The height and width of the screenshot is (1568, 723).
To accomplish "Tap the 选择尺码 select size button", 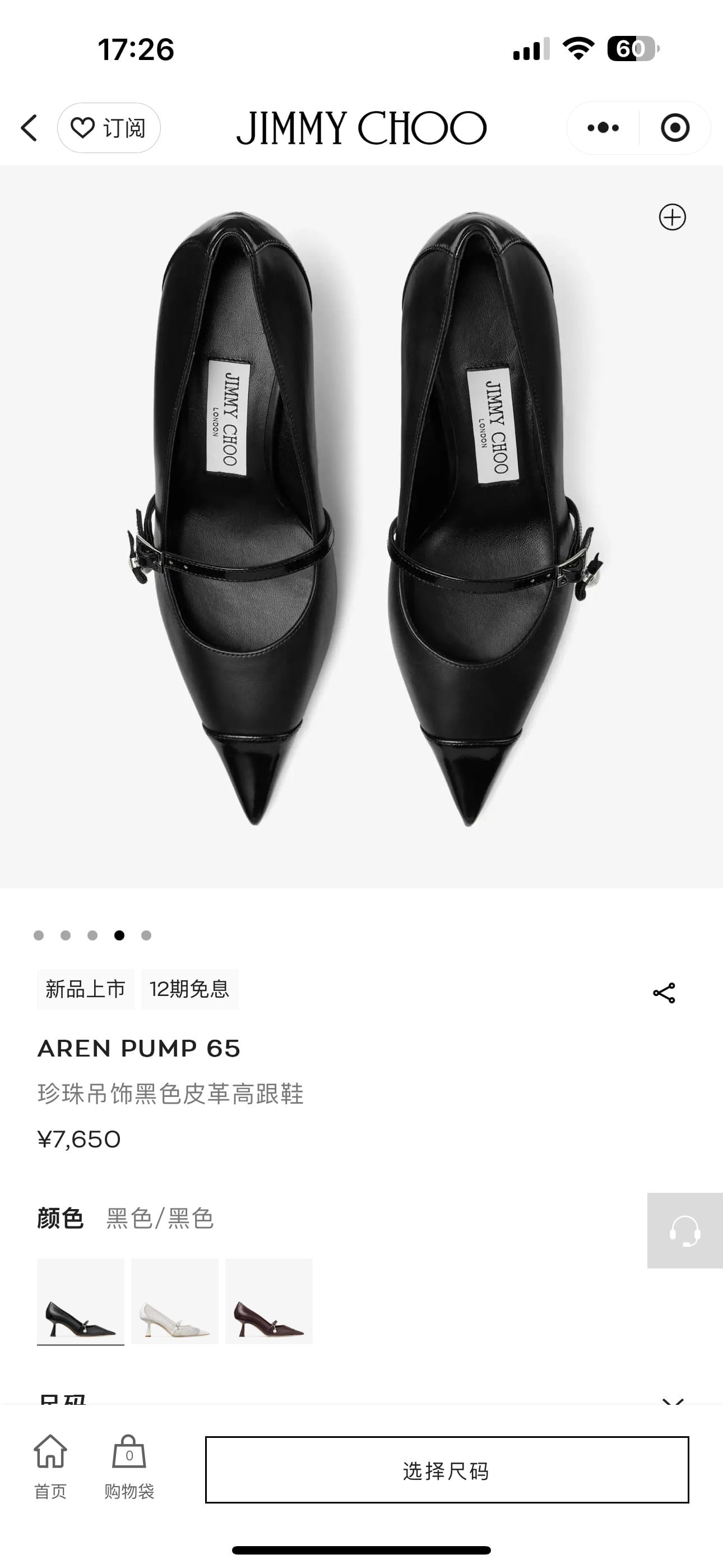I will click(447, 1470).
